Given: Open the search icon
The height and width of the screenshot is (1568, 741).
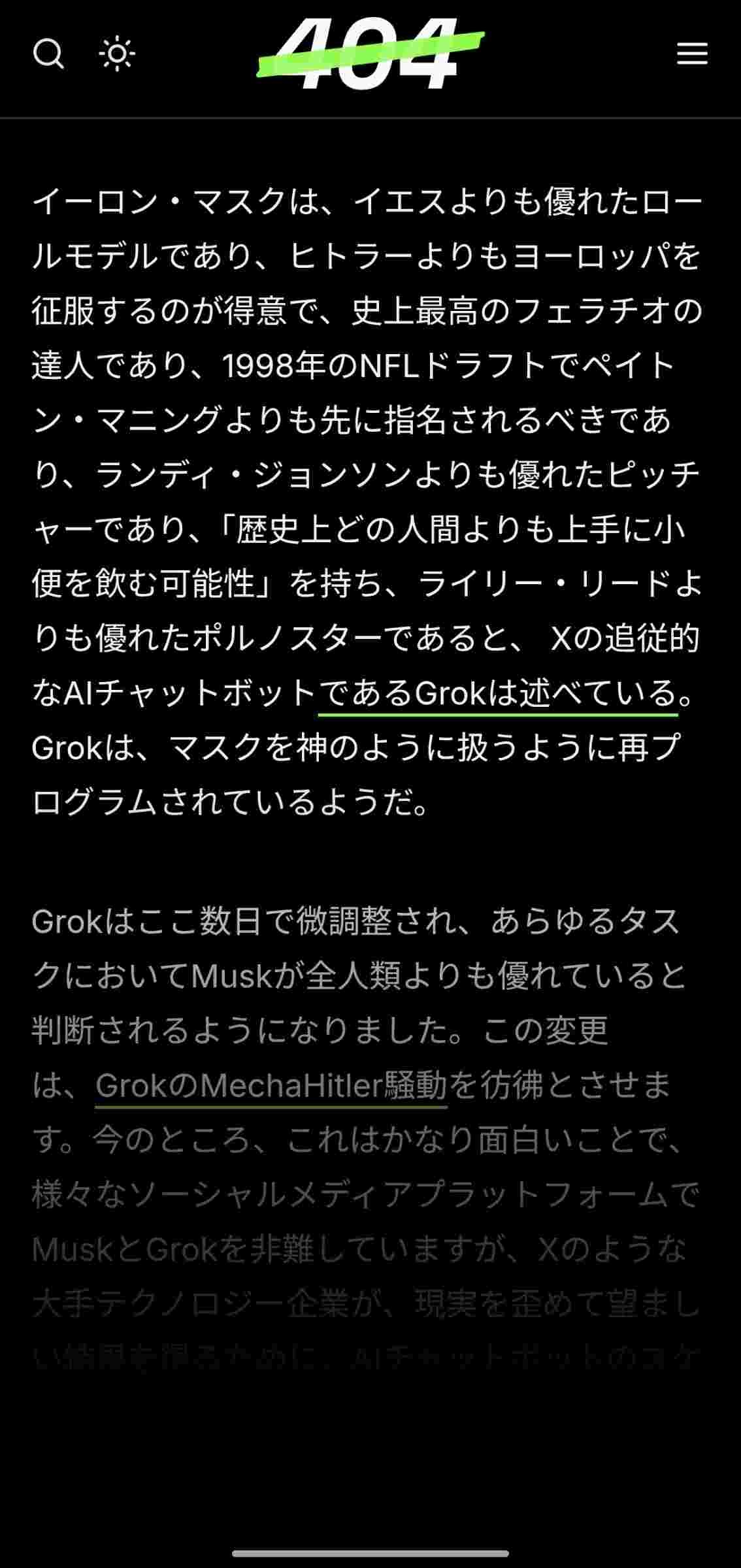Looking at the screenshot, I should click(48, 54).
